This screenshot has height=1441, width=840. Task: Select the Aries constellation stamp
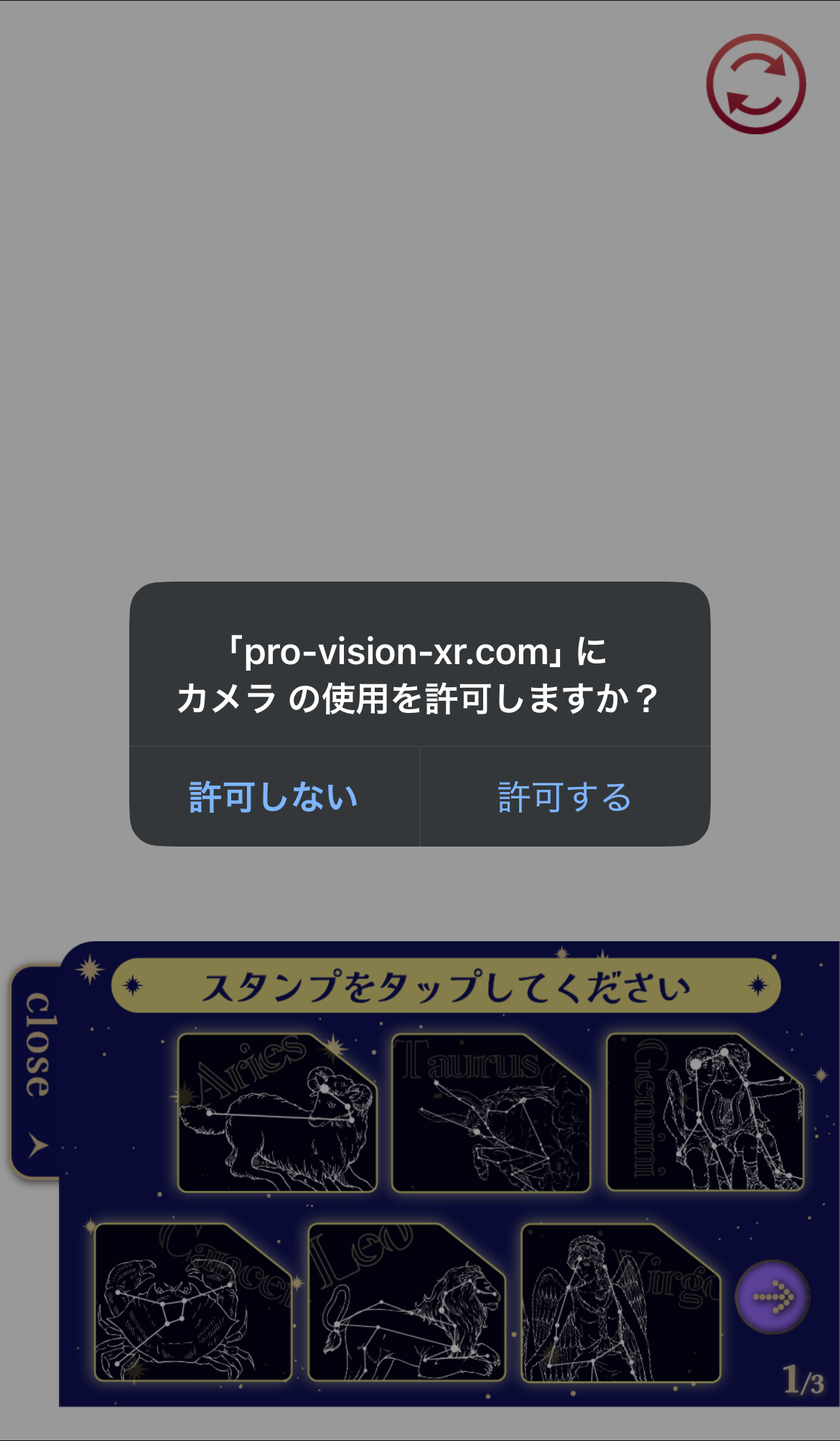tap(277, 1113)
